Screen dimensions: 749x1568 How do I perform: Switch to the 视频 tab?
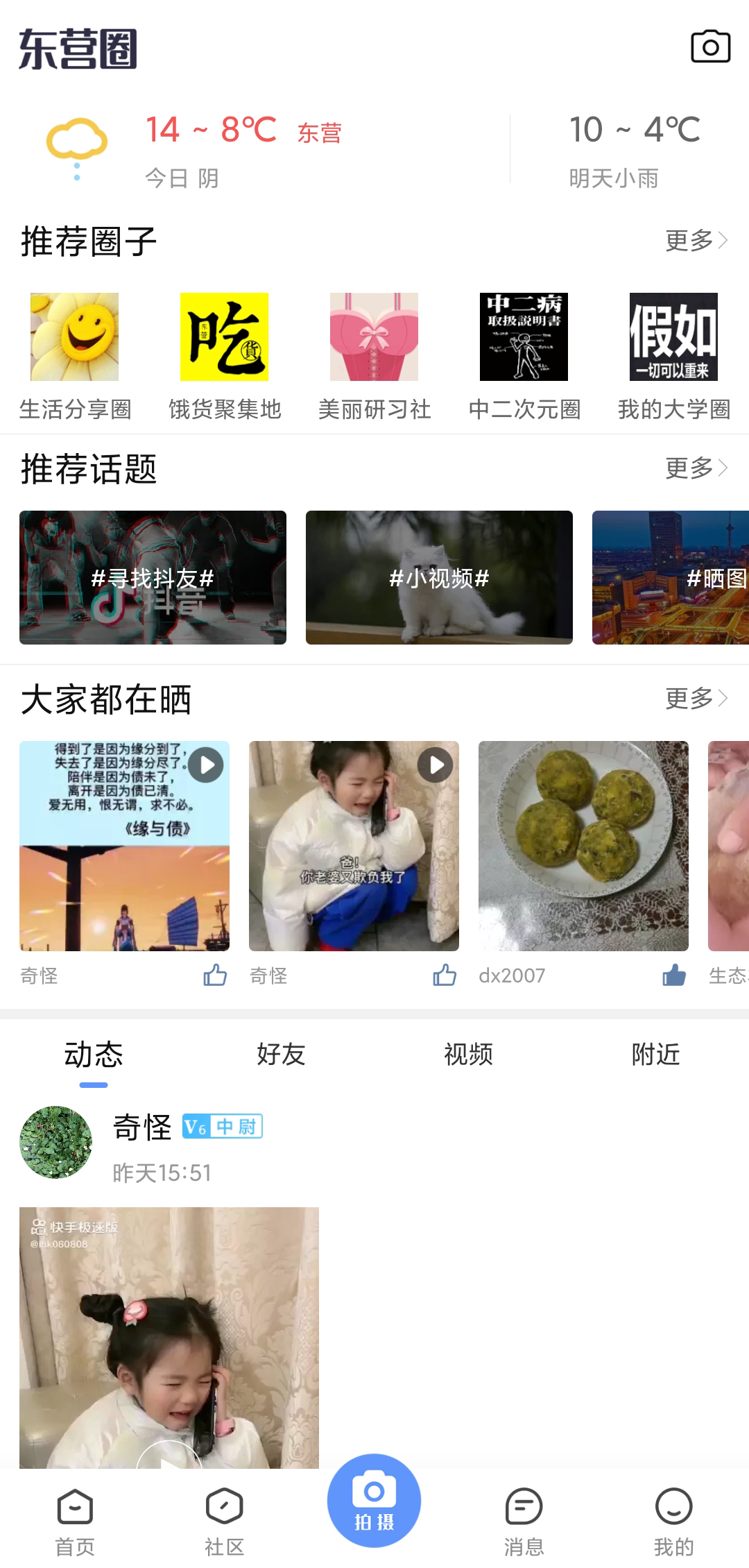point(468,1055)
